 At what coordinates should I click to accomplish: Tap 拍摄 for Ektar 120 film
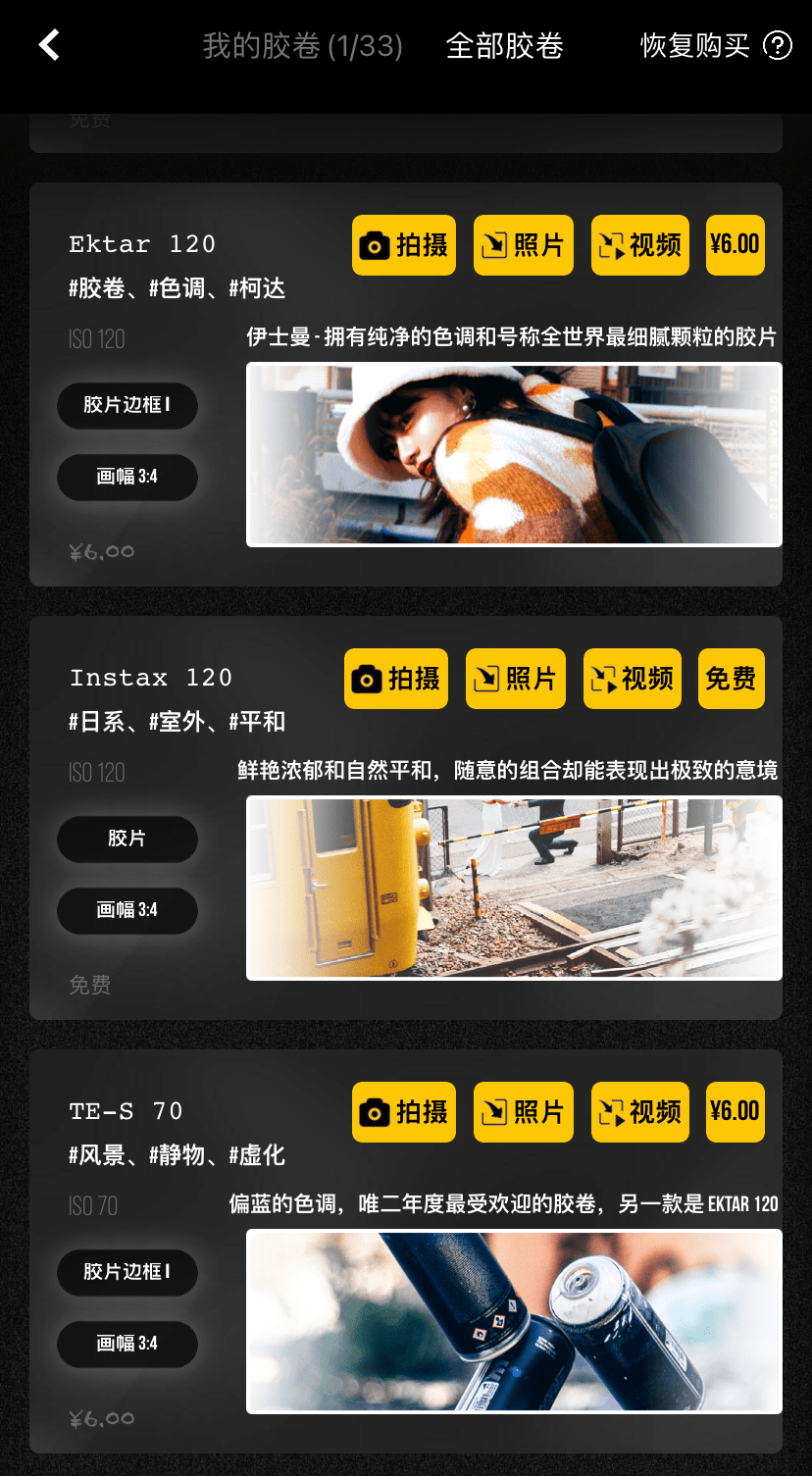(404, 245)
